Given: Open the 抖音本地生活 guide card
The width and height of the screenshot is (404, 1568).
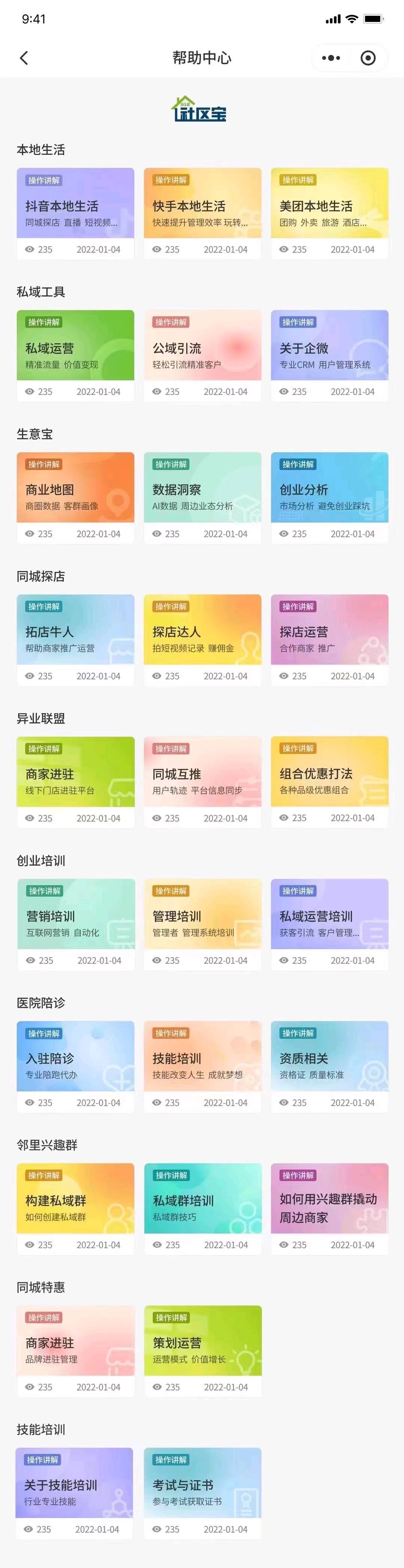Looking at the screenshot, I should 76,213.
